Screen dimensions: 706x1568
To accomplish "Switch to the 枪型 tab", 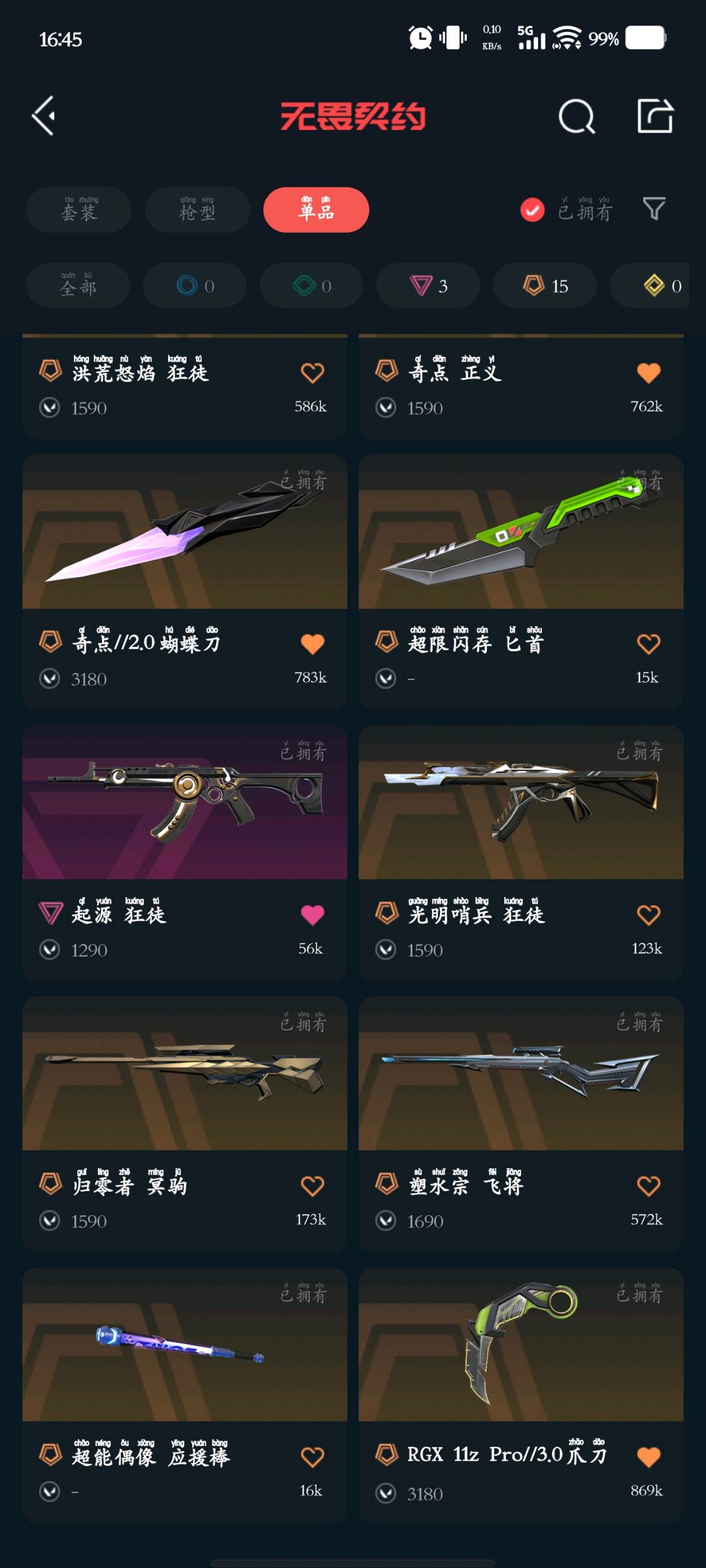I will pos(197,210).
